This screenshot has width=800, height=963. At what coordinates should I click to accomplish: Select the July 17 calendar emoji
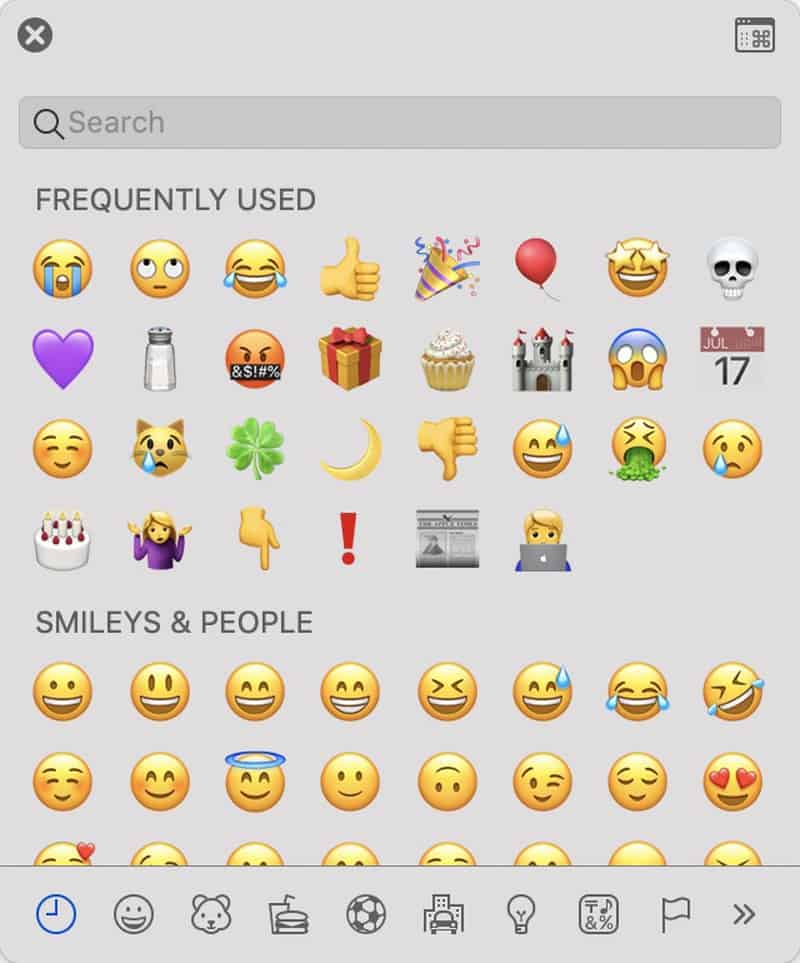(733, 359)
